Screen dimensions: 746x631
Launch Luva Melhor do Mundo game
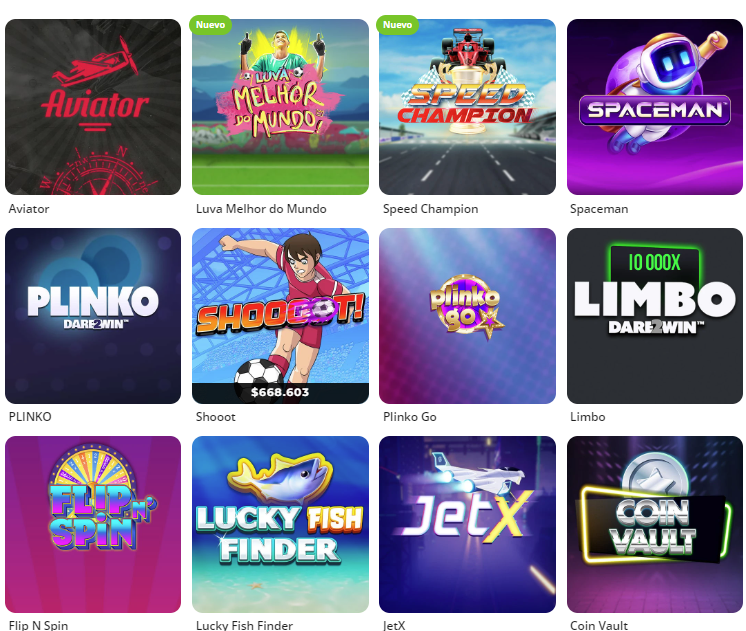point(280,107)
